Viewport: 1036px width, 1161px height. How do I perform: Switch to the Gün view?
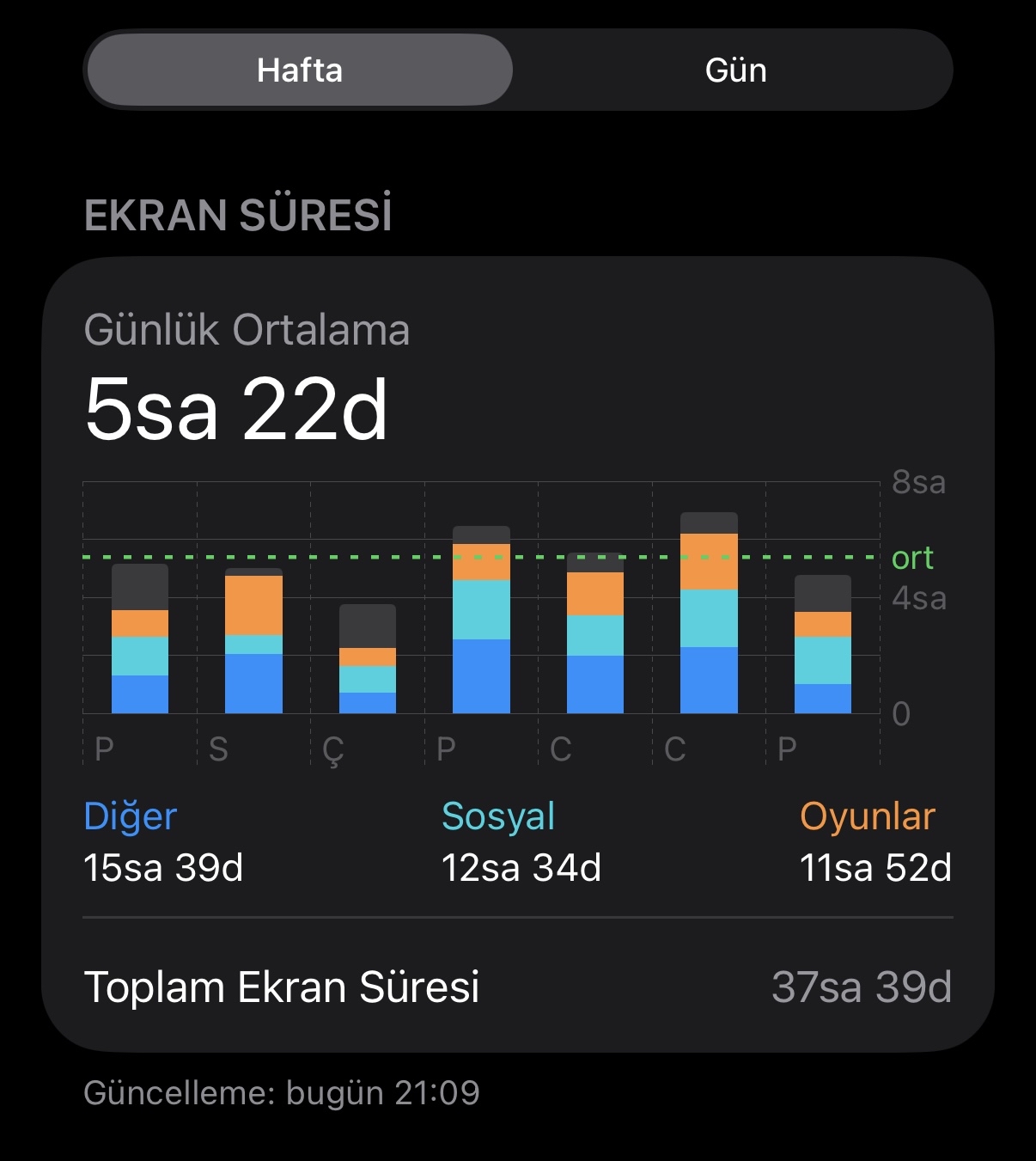[735, 70]
